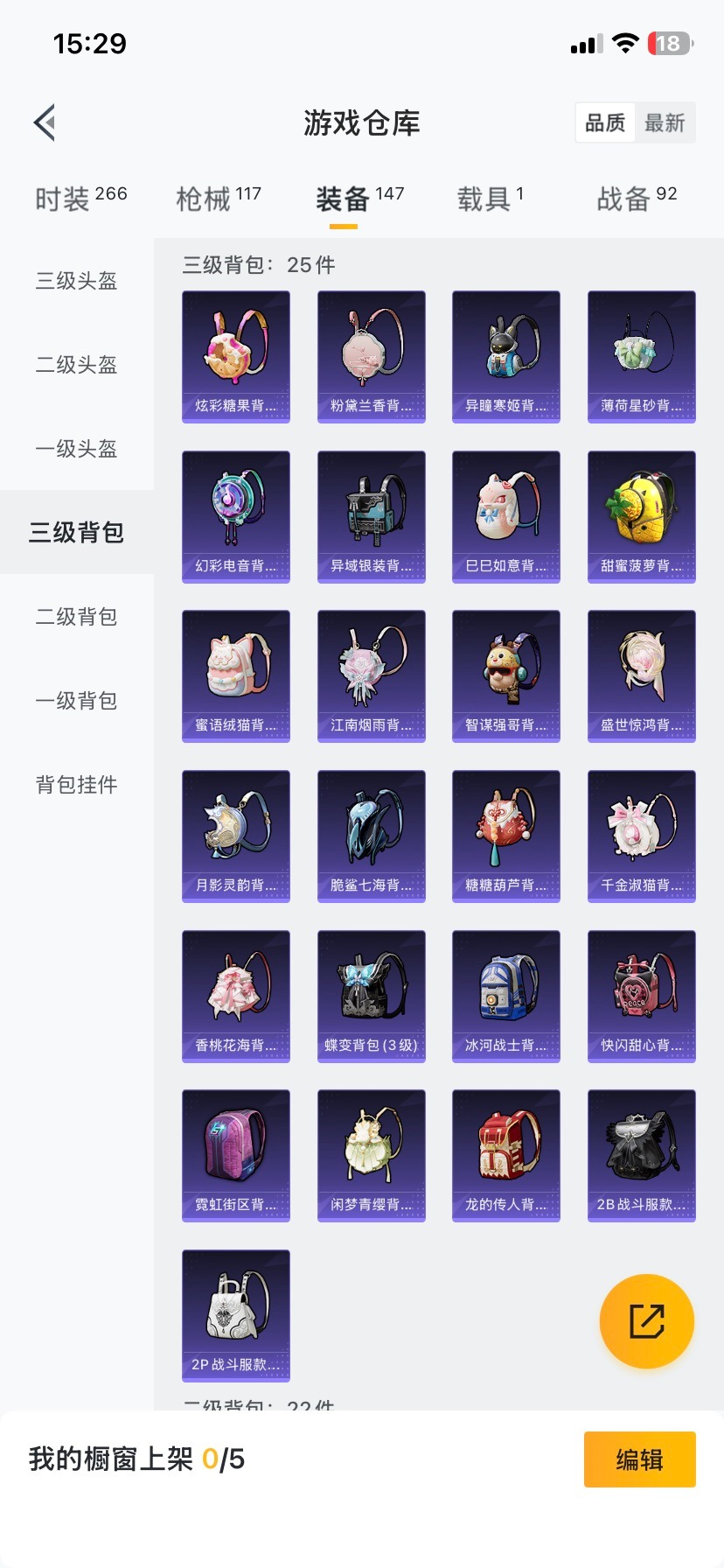The width and height of the screenshot is (724, 1568).
Task: Expand the 二级背包 category
Action: pos(75,617)
